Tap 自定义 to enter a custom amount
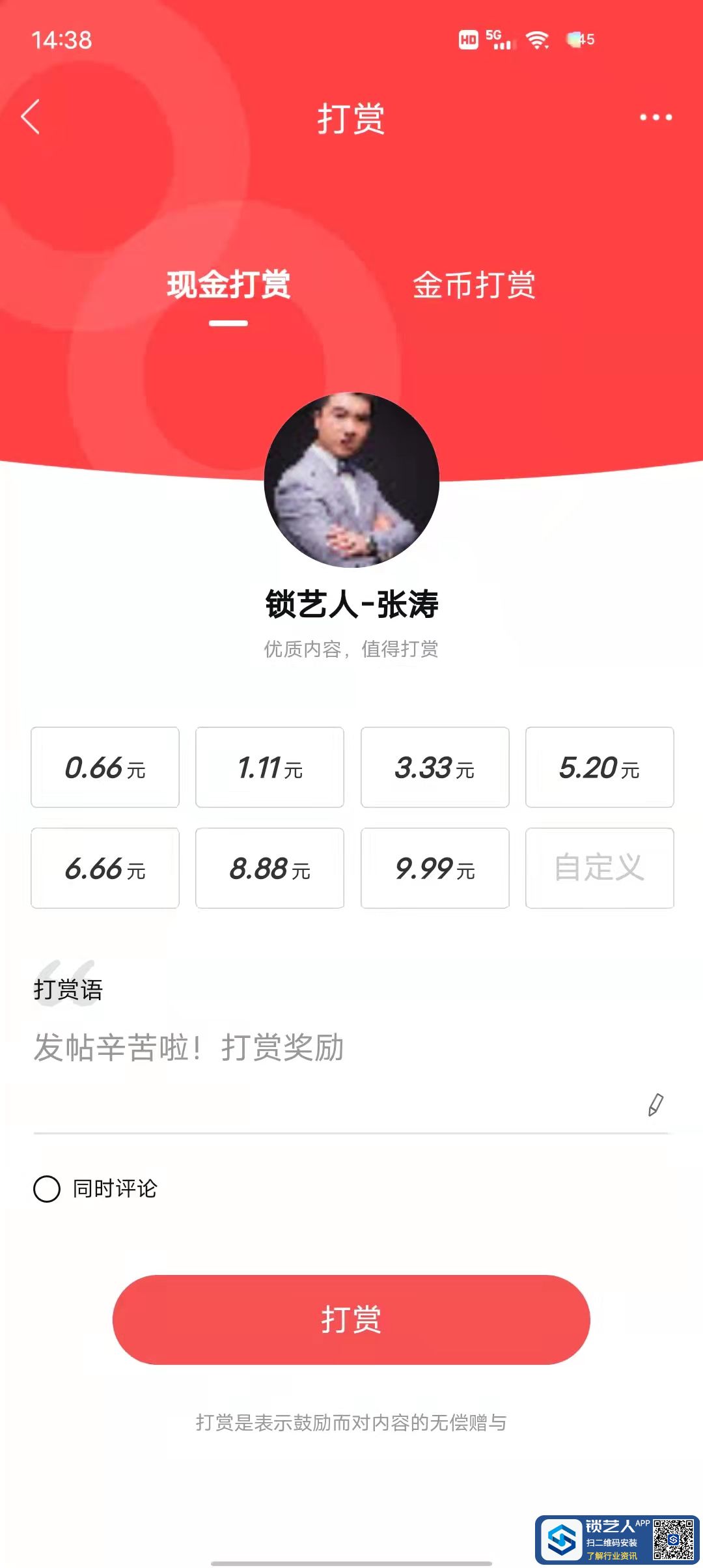703x1568 pixels. click(600, 869)
